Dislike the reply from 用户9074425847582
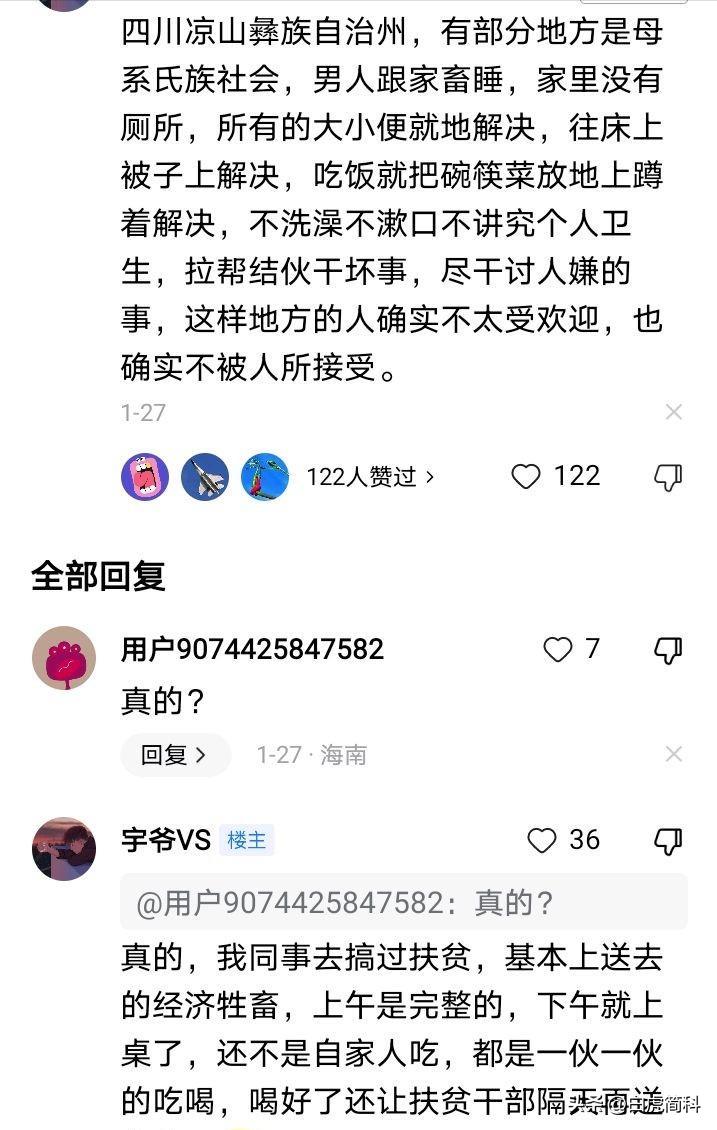The height and width of the screenshot is (1130, 717). [668, 650]
